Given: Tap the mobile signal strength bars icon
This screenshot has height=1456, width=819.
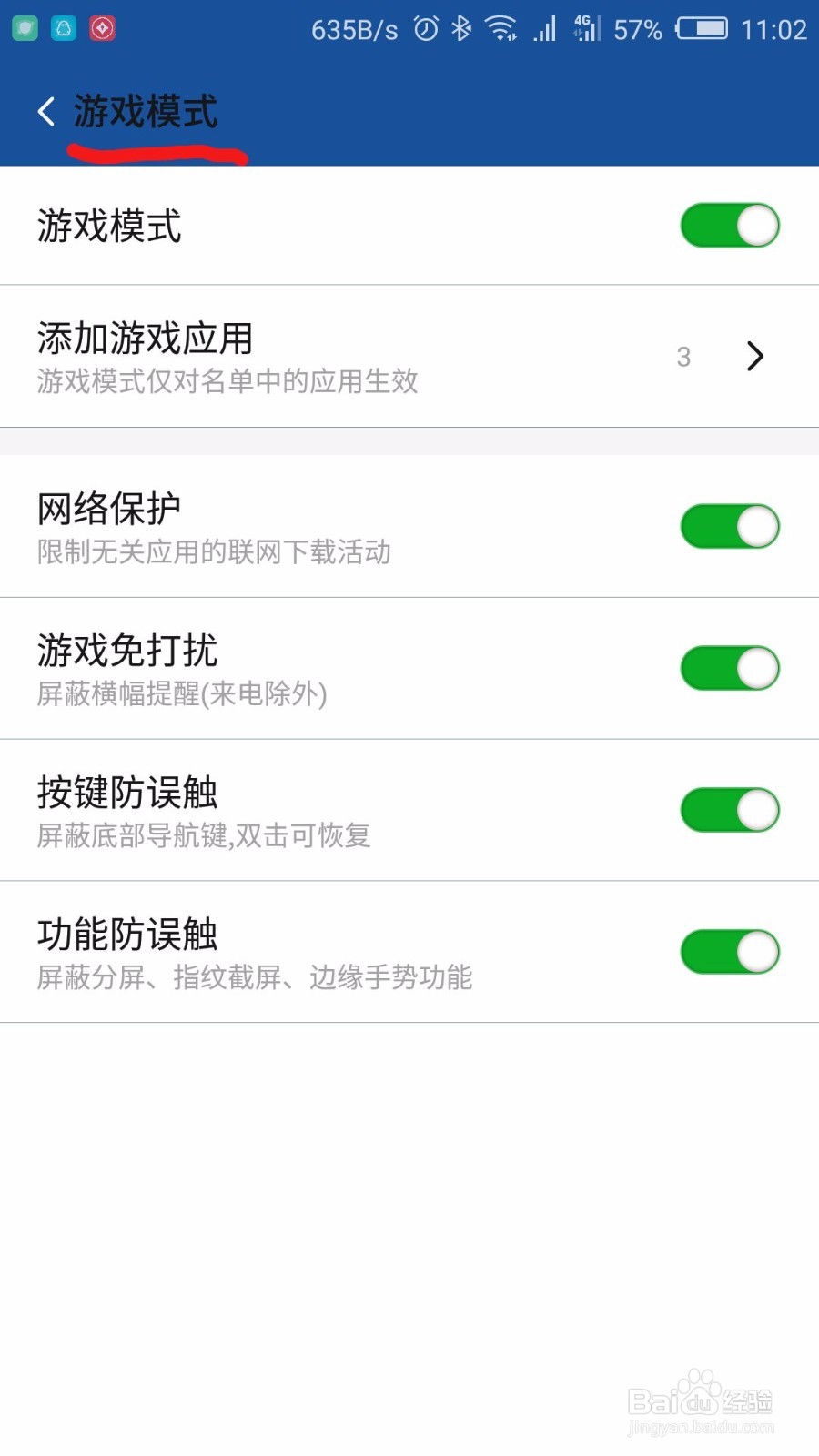Looking at the screenshot, I should tap(543, 30).
